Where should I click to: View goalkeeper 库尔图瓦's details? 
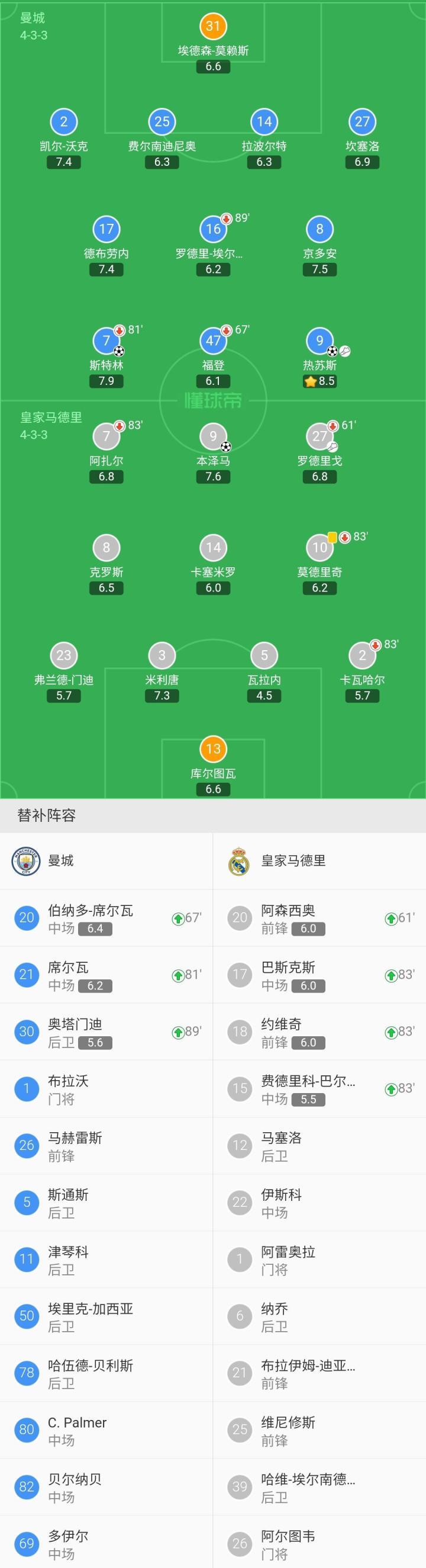213,749
